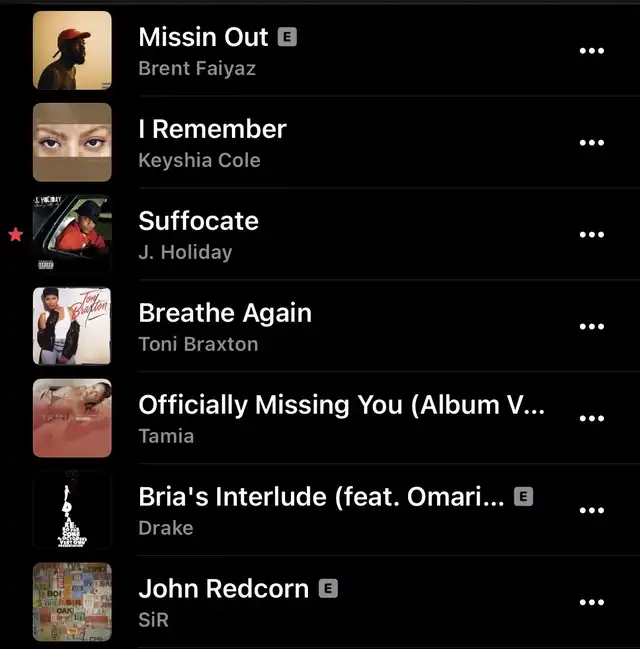Open more options for Breathe Again
Screen dimensions: 640x649
(x=592, y=327)
